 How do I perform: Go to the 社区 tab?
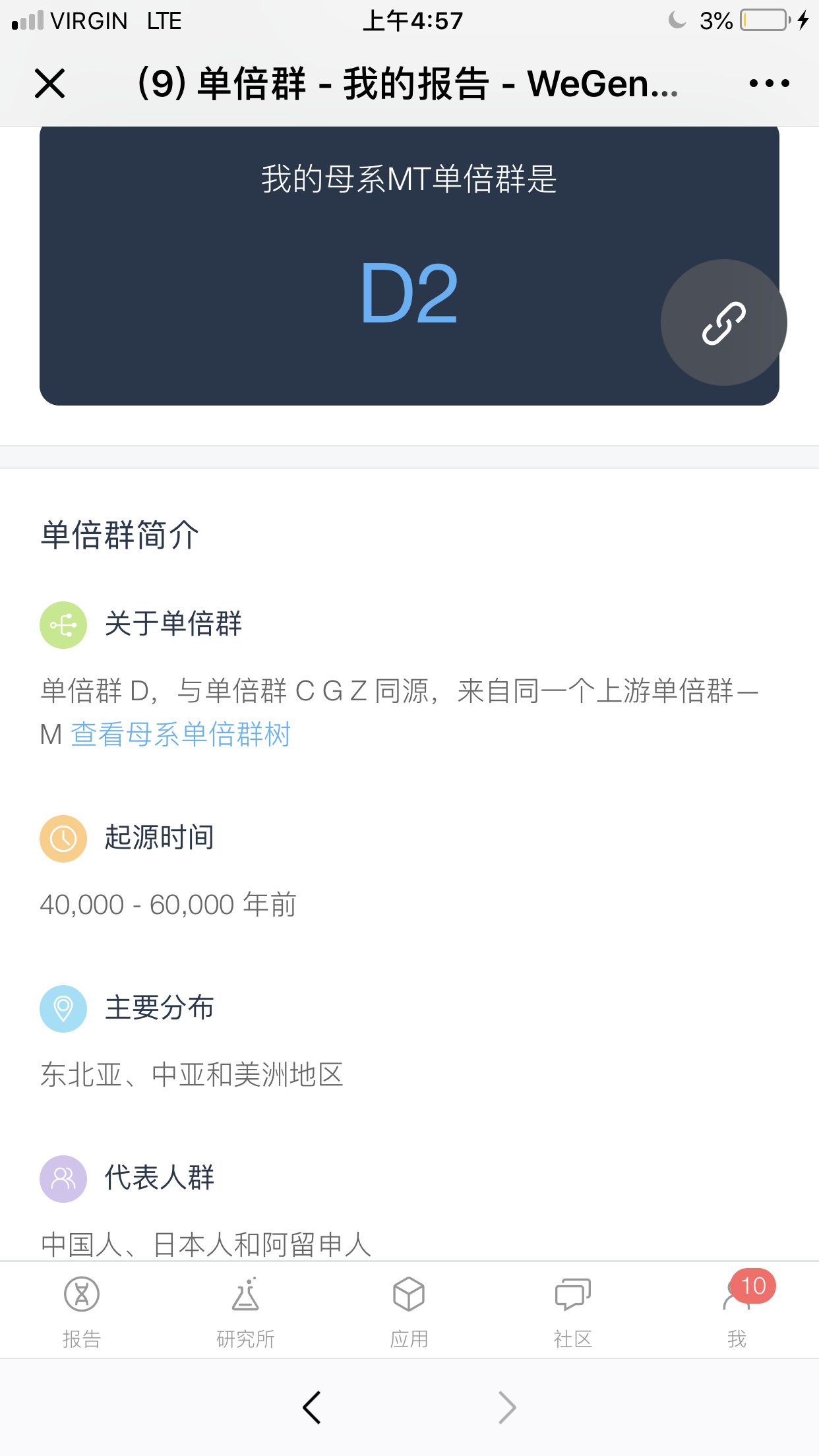(573, 1311)
